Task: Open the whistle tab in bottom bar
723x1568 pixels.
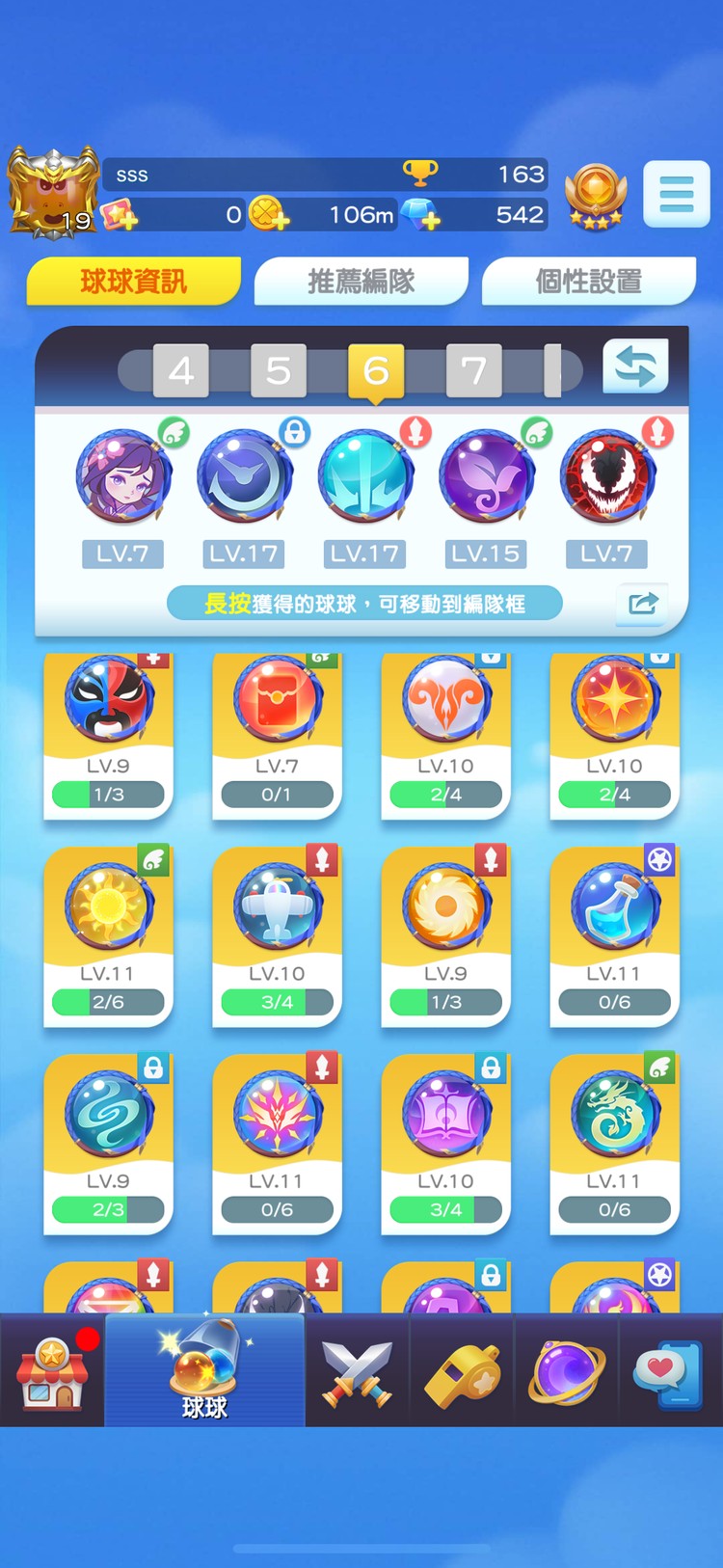Action: pos(462,1371)
